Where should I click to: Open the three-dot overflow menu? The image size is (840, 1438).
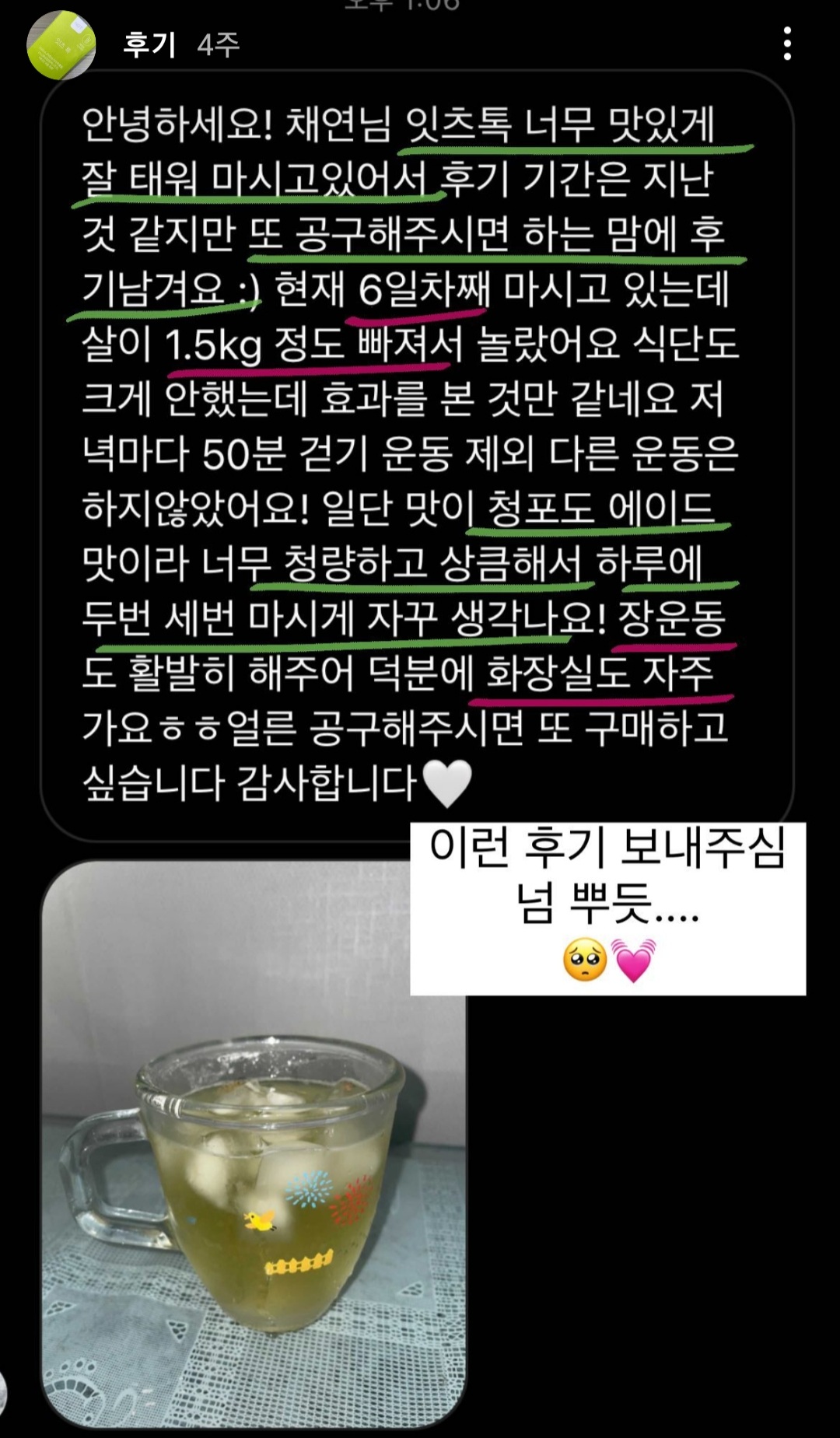pos(787,44)
